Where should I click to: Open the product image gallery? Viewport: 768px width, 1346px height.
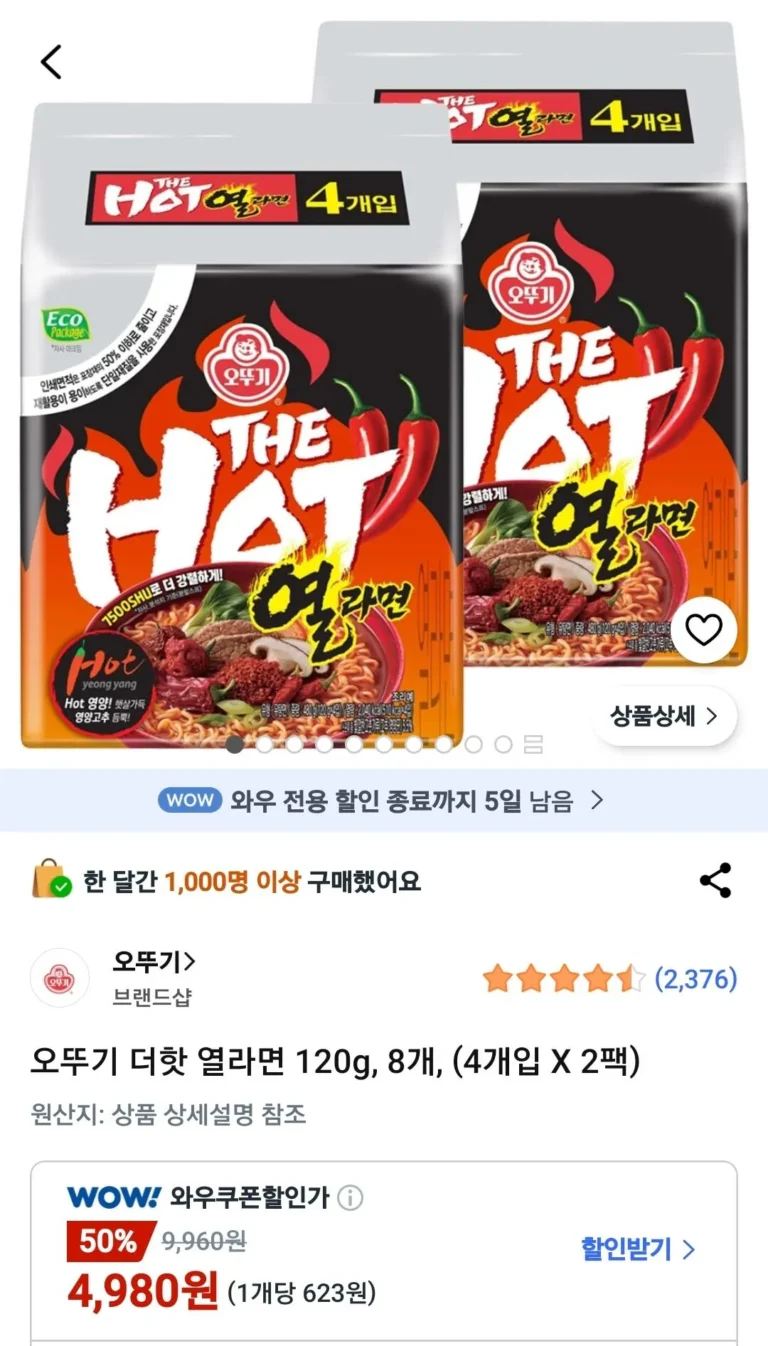[383, 400]
